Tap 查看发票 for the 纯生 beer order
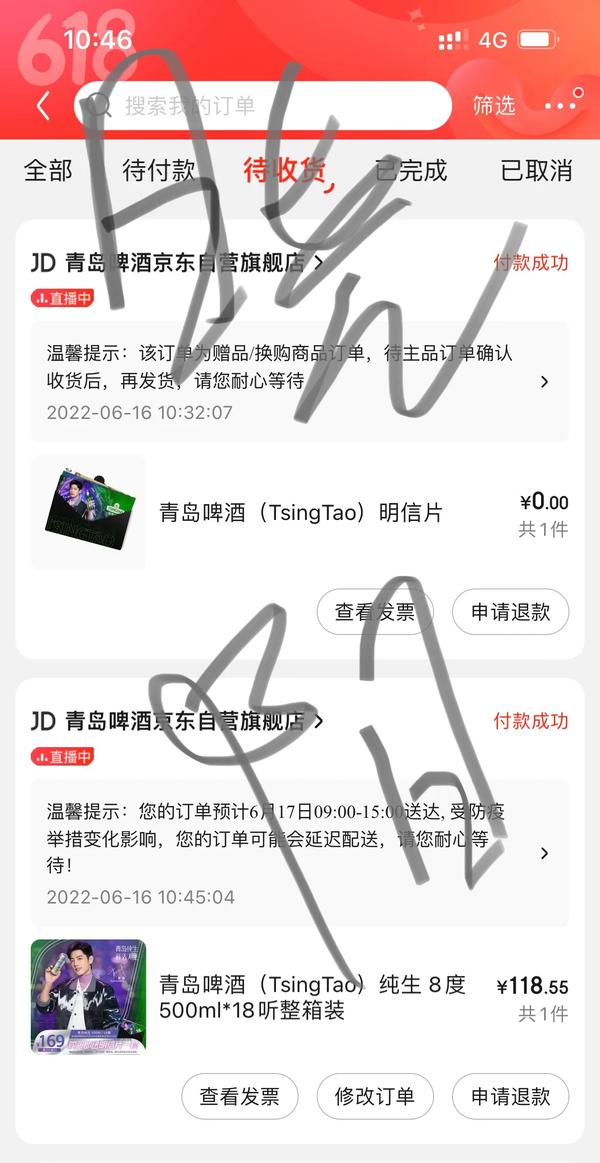Screen dimensions: 600x1163 [239, 1096]
